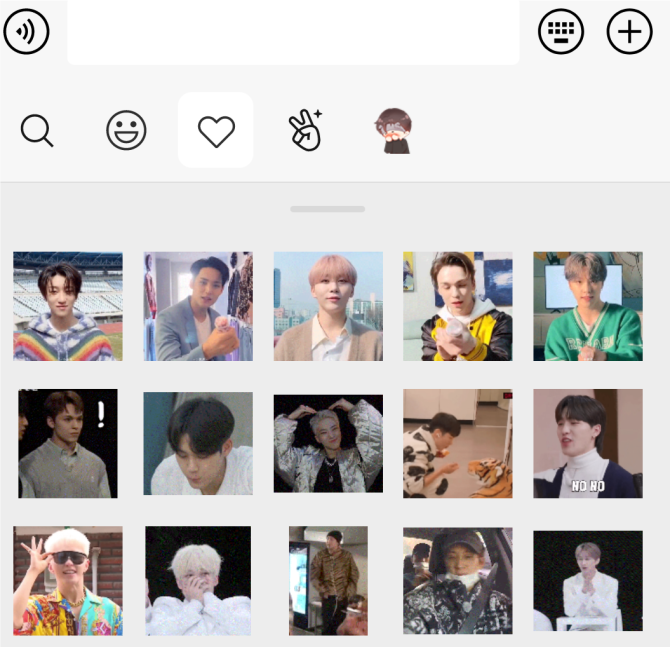Tap the sticker panel drag handle
Viewport: 670px width, 647px height.
coord(328,209)
